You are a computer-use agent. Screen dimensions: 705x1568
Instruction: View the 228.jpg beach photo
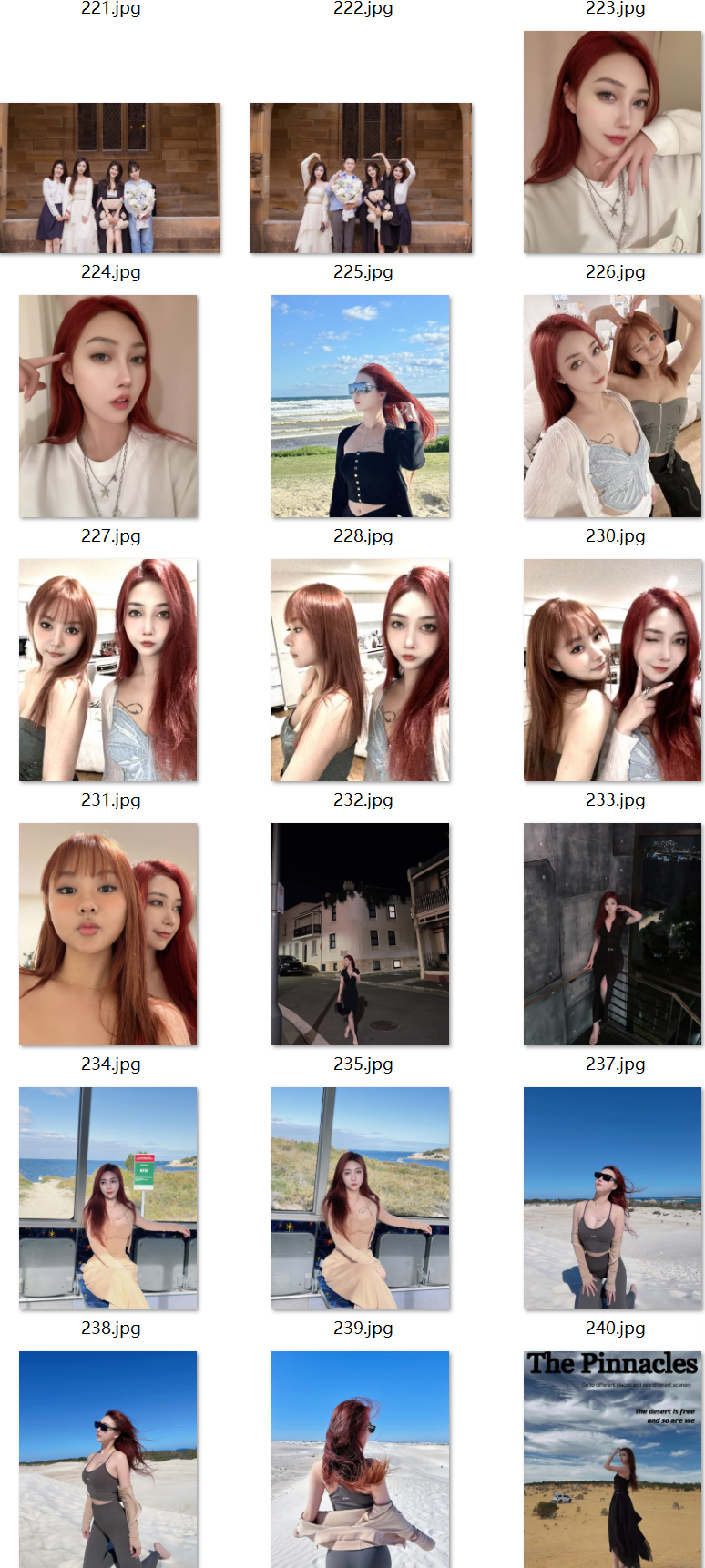click(x=361, y=406)
